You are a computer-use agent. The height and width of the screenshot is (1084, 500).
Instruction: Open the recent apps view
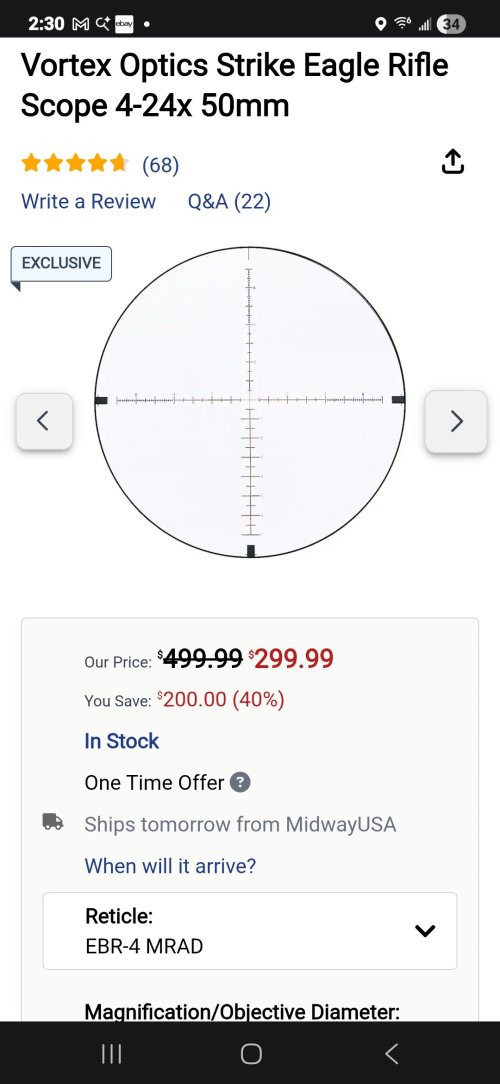(x=111, y=1054)
